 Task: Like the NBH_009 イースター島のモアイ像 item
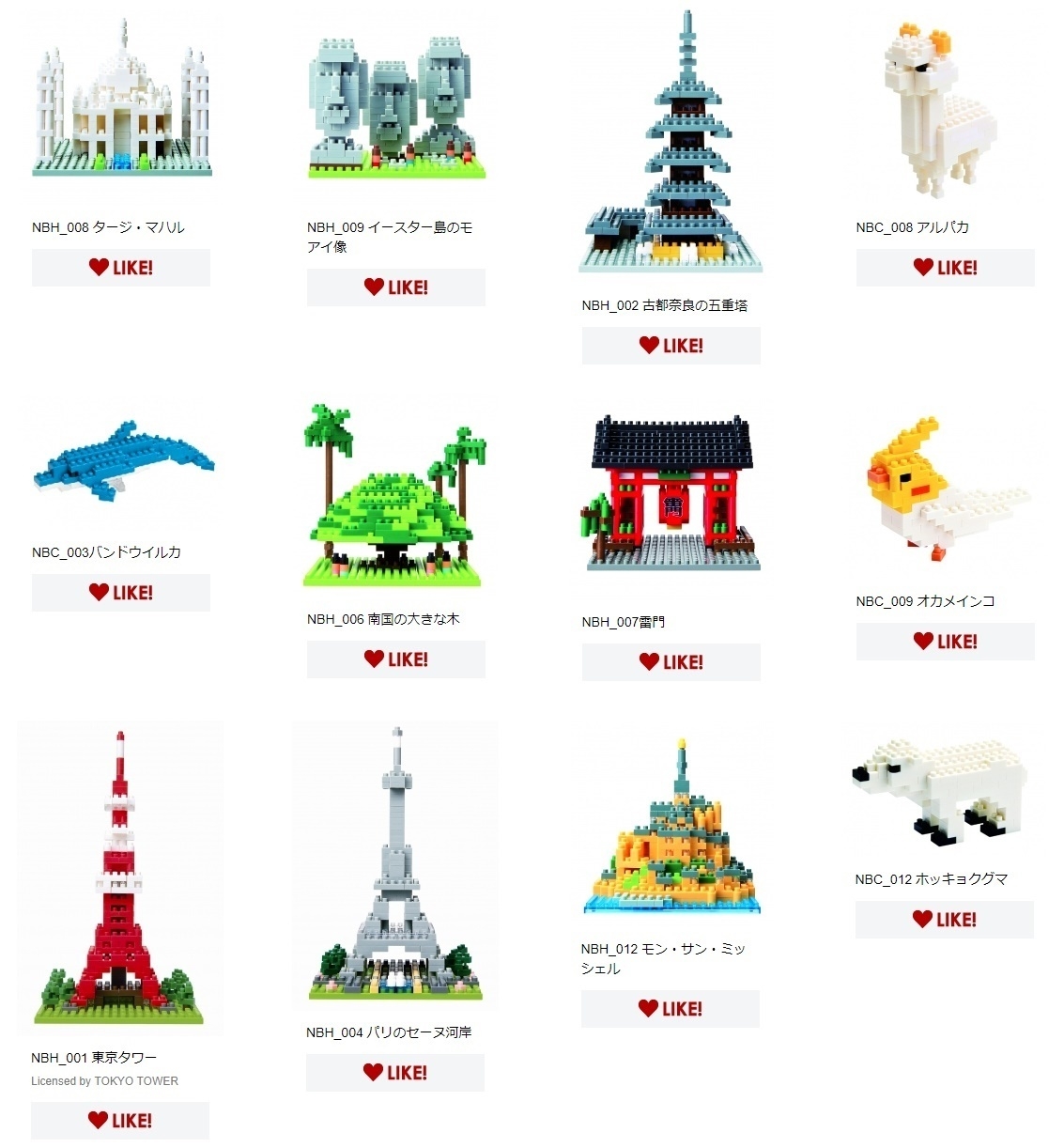[395, 287]
